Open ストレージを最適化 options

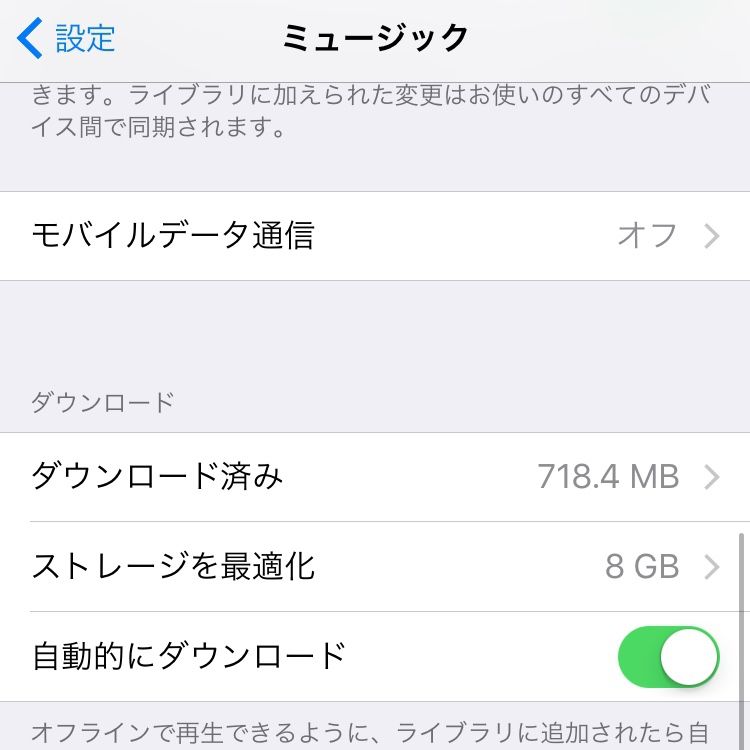click(375, 567)
